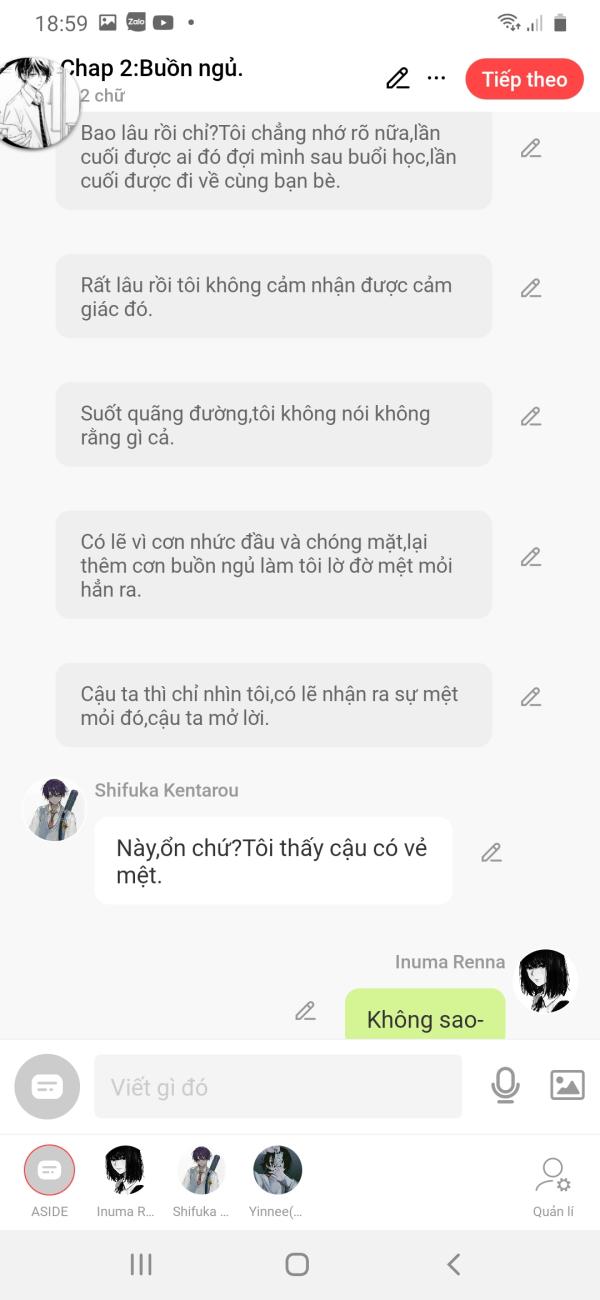This screenshot has width=600, height=1300.
Task: Tap the gray aside bubble beside the input
Action: (x=47, y=1087)
